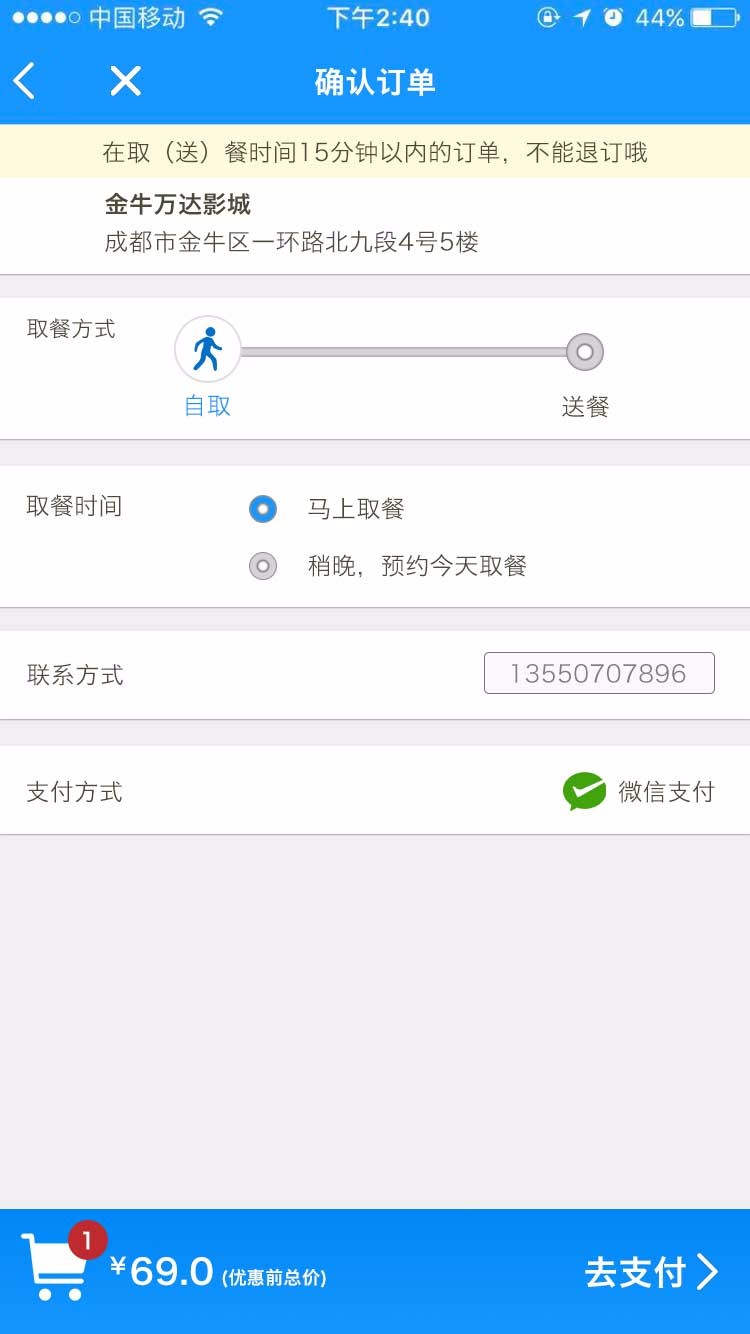The width and height of the screenshot is (750, 1334).
Task: Go back using the top-left arrow
Action: 25,81
